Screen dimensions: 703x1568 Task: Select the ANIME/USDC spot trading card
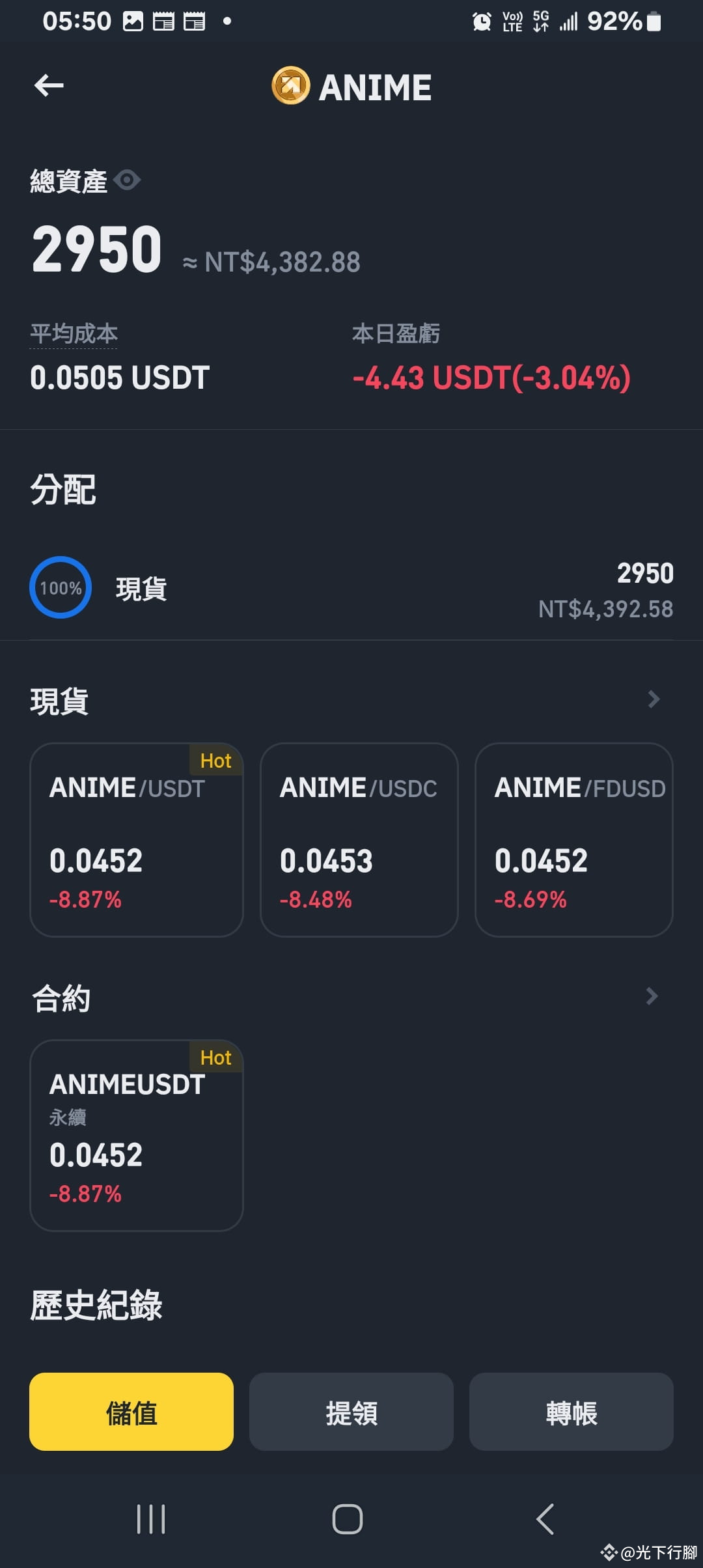[359, 840]
